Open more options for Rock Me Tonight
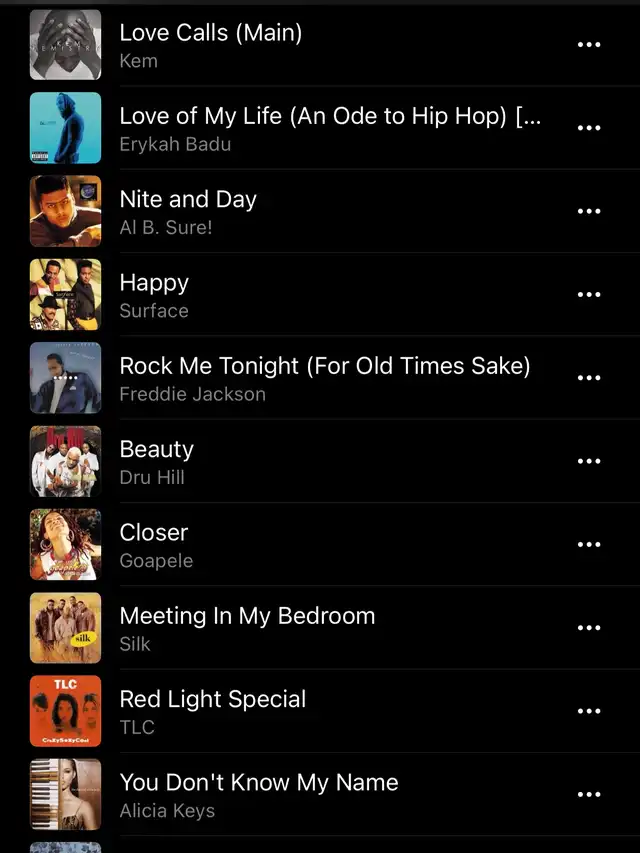The width and height of the screenshot is (640, 853). tap(589, 378)
